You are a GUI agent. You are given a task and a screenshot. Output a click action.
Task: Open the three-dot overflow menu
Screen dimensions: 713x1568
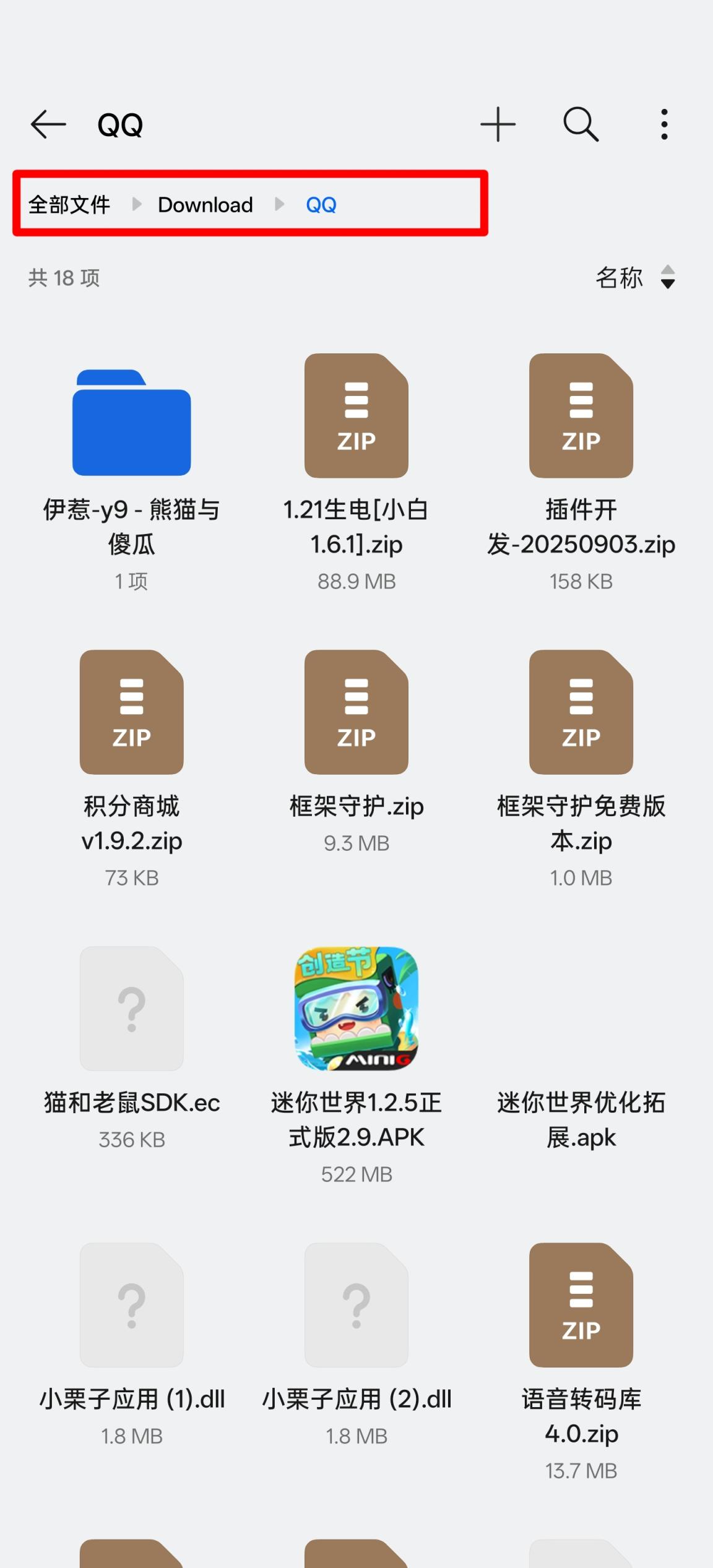click(x=663, y=124)
